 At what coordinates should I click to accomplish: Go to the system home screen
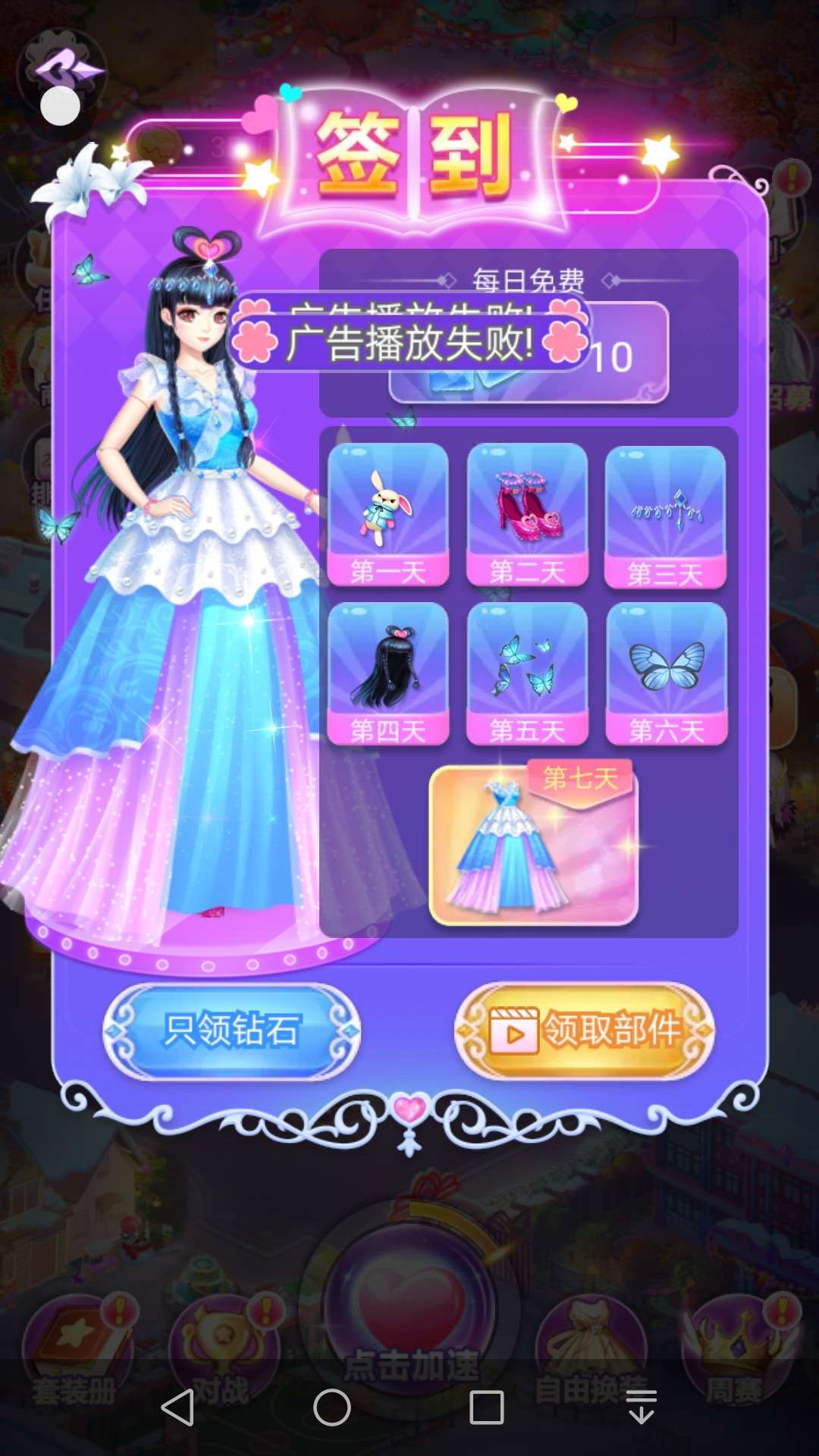[x=332, y=1407]
